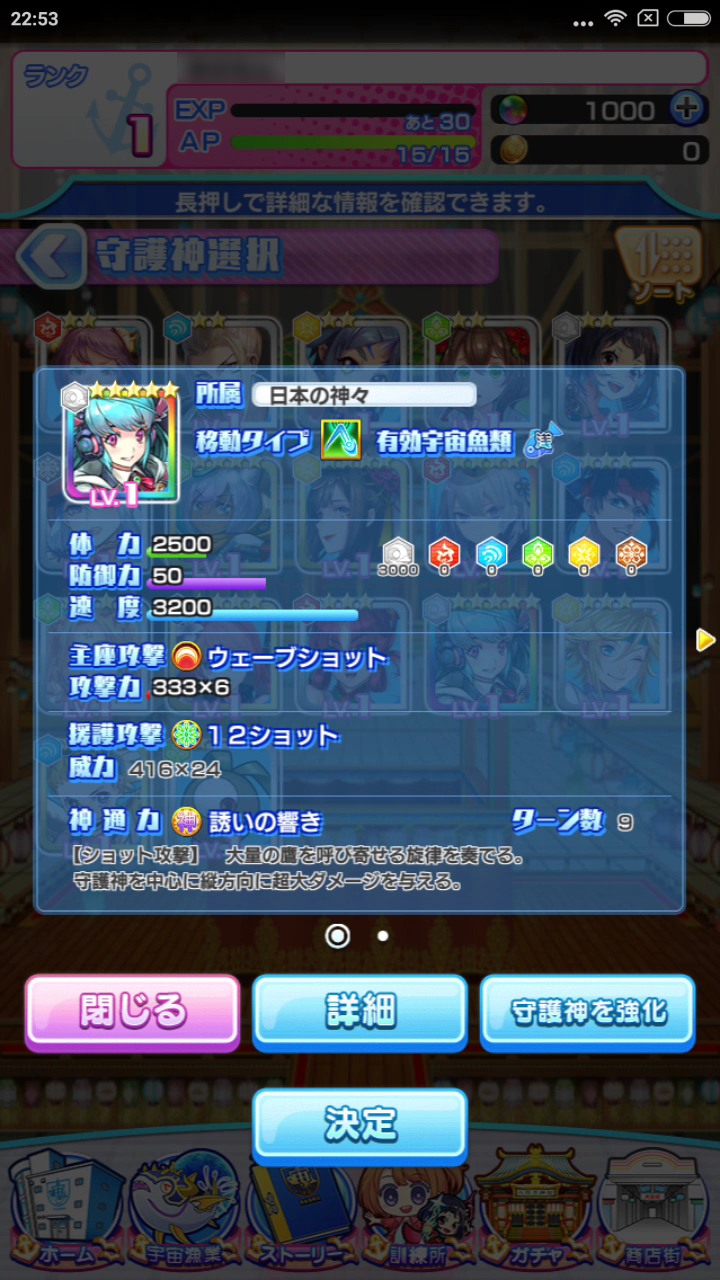The image size is (720, 1280).
Task: Tap the back arrow beside 守護神選択
Action: click(50, 256)
